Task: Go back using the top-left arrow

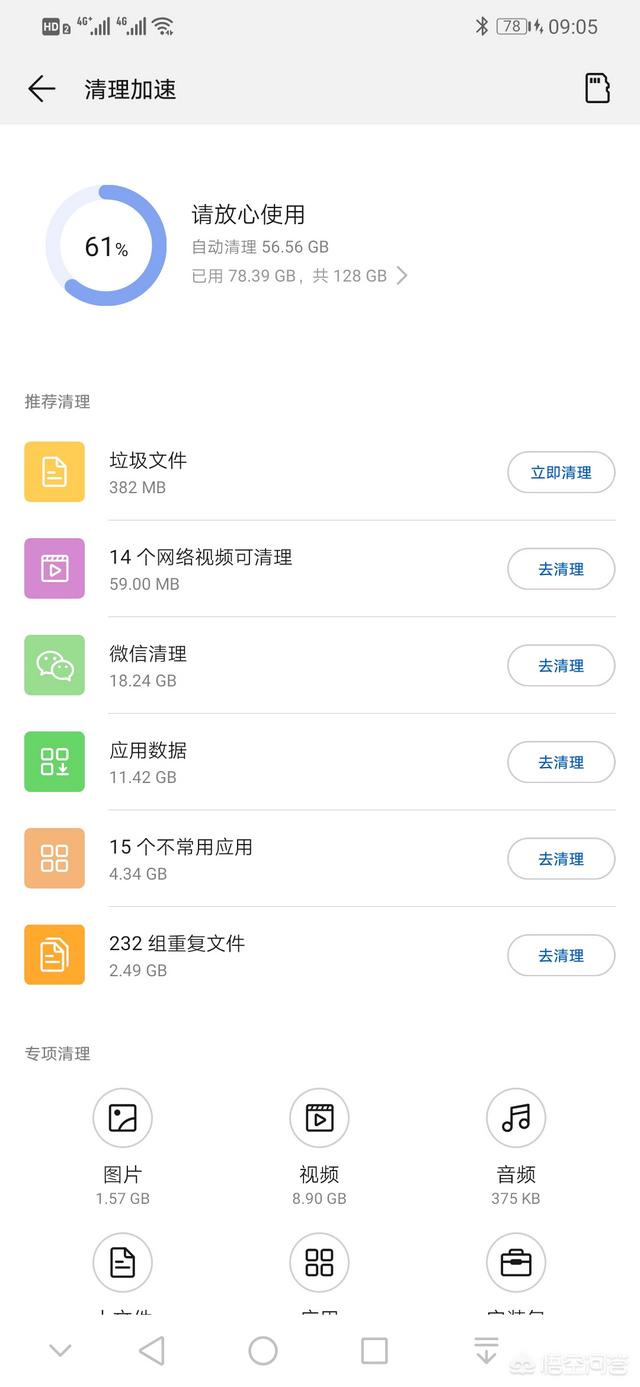Action: (x=42, y=89)
